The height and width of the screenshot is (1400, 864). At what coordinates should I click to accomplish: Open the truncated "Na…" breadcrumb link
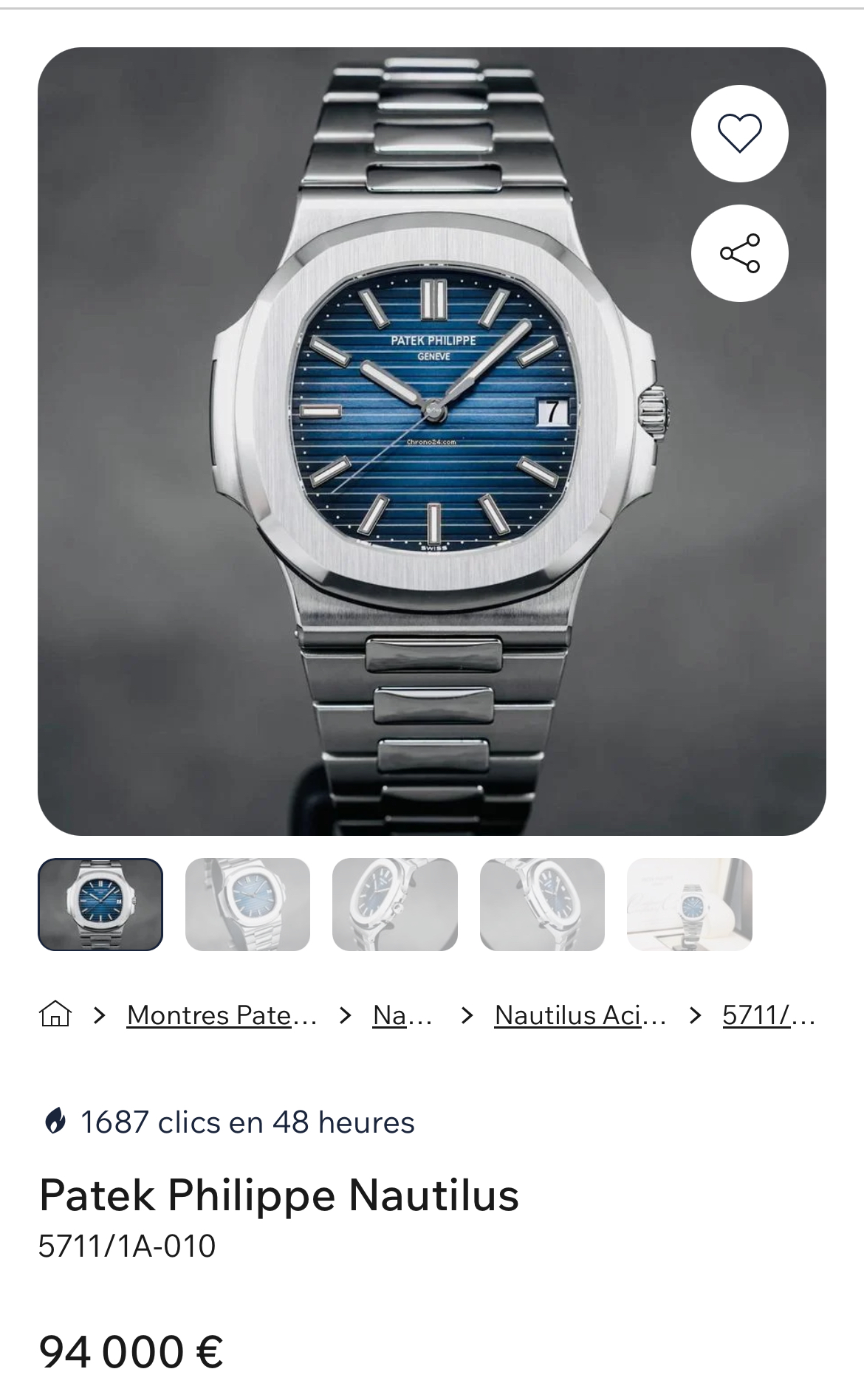[402, 1015]
